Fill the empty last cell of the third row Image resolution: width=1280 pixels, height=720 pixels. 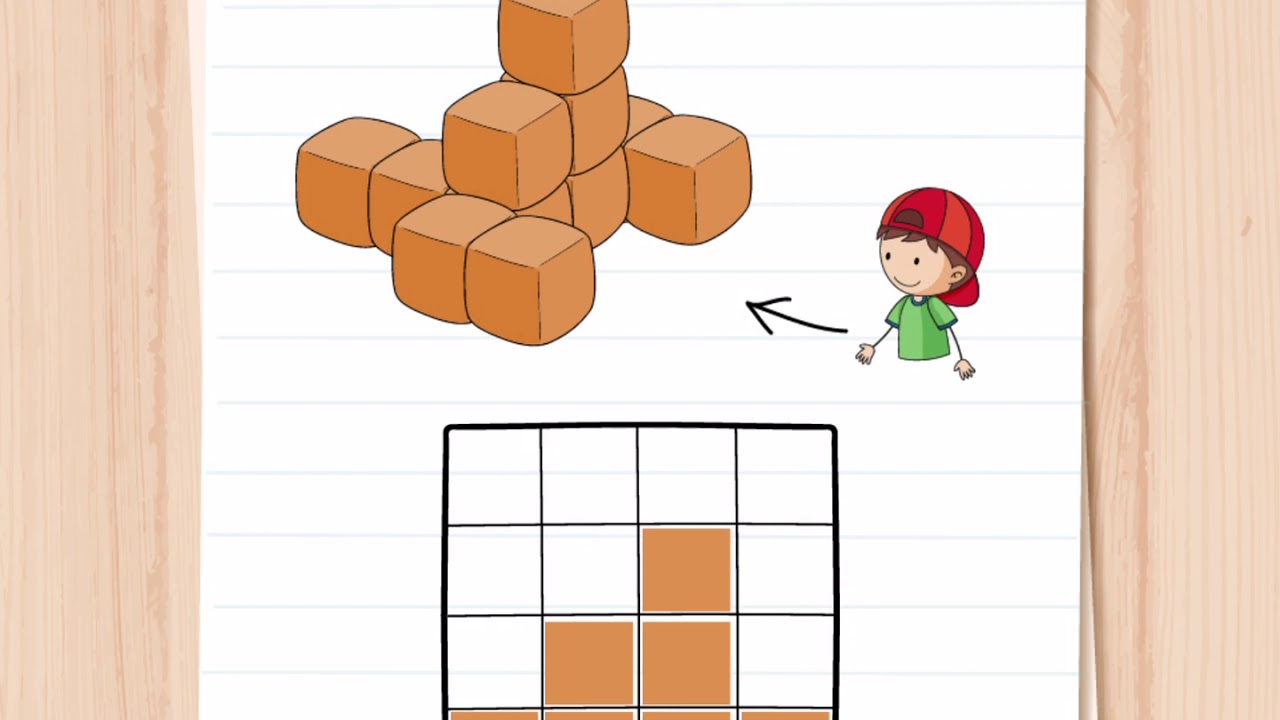(785, 663)
